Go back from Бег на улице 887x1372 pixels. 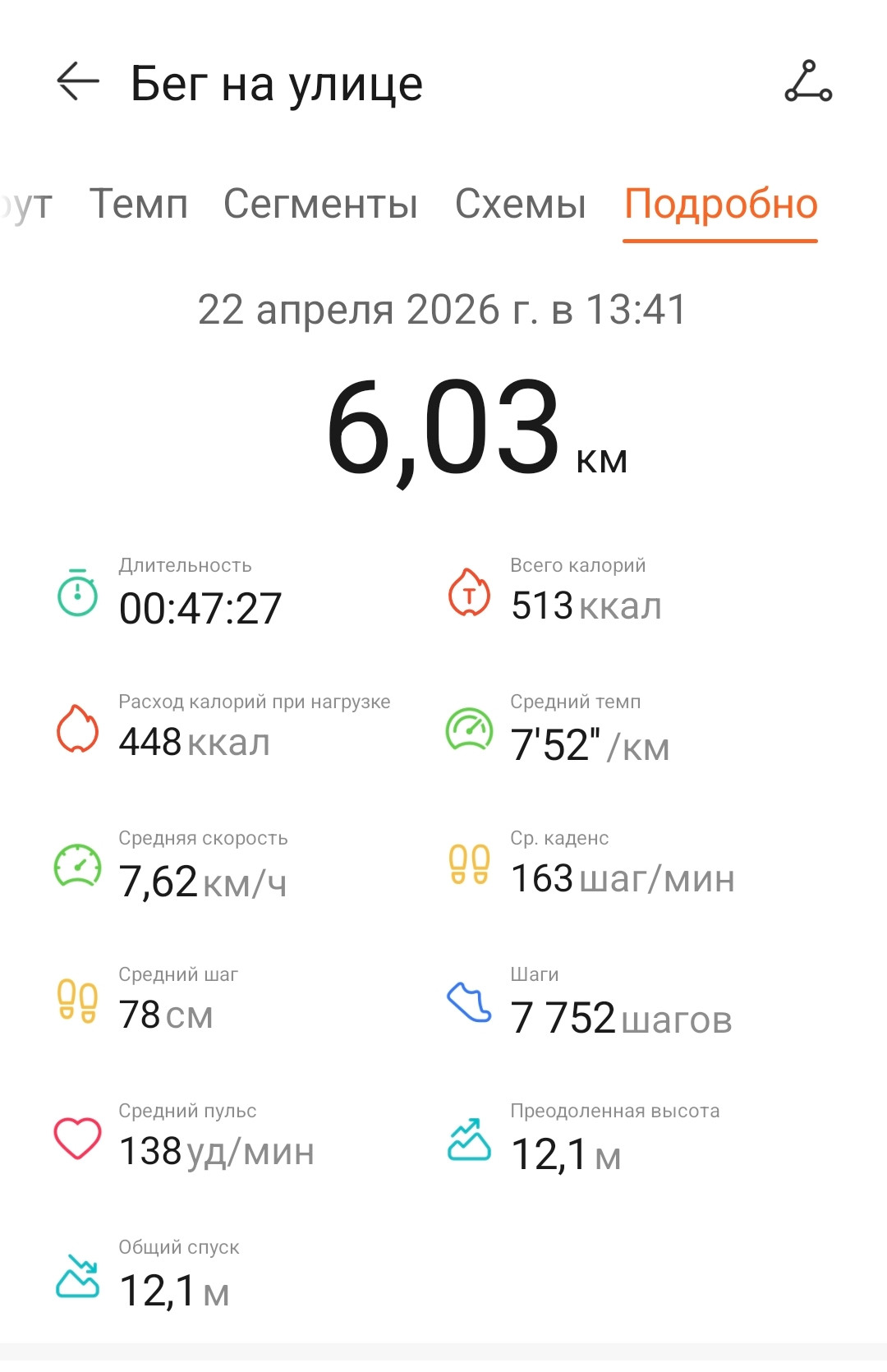[77, 82]
